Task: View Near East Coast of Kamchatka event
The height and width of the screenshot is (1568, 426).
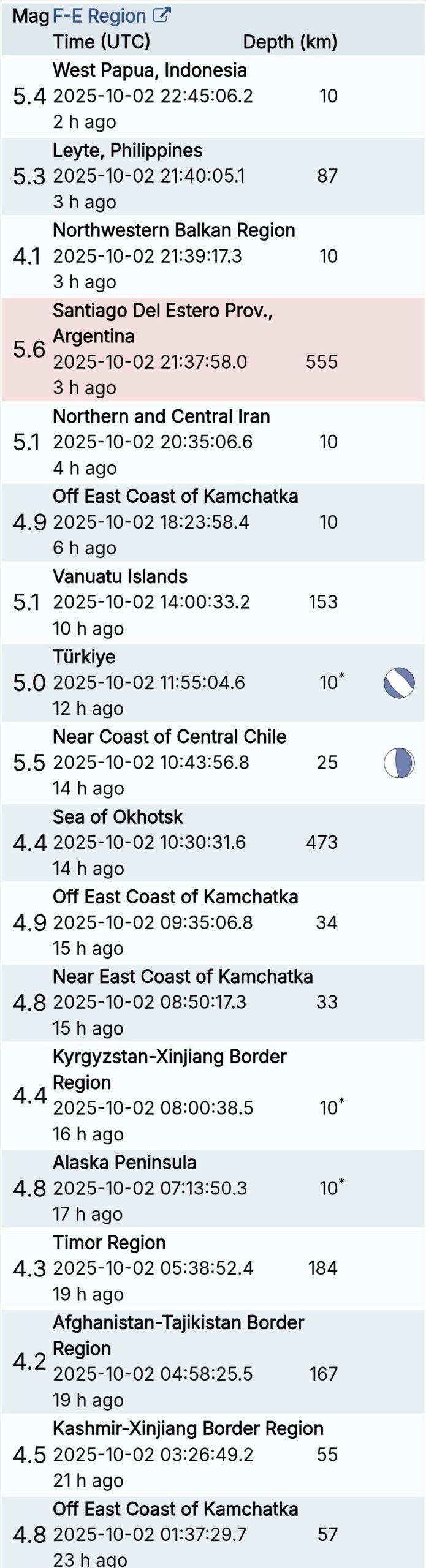Action: (x=183, y=976)
